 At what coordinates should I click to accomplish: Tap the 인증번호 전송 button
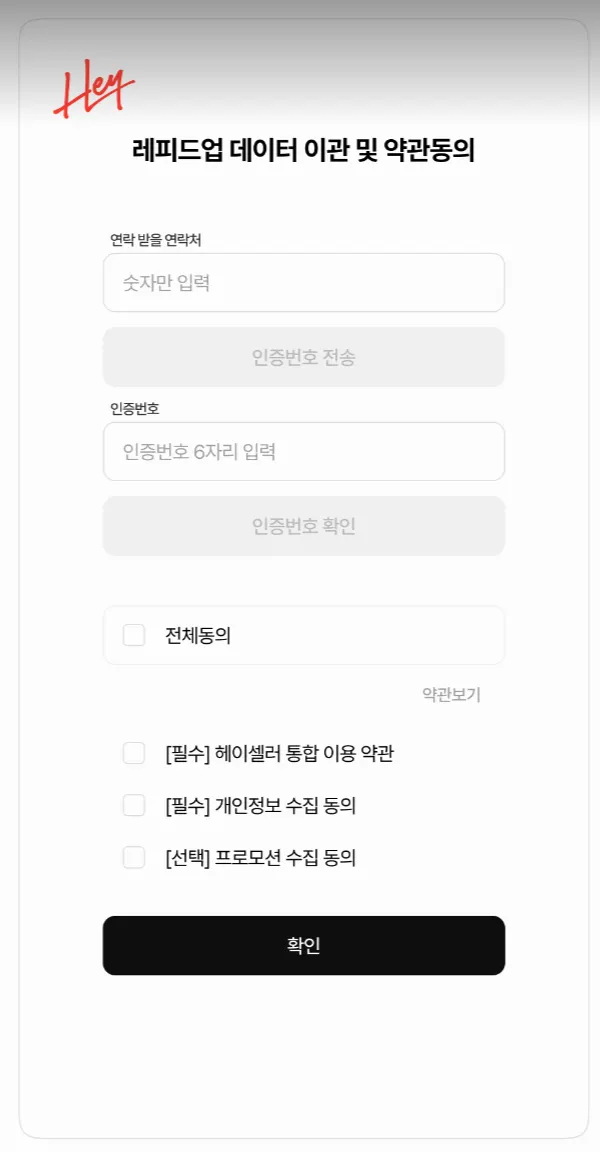(x=303, y=357)
